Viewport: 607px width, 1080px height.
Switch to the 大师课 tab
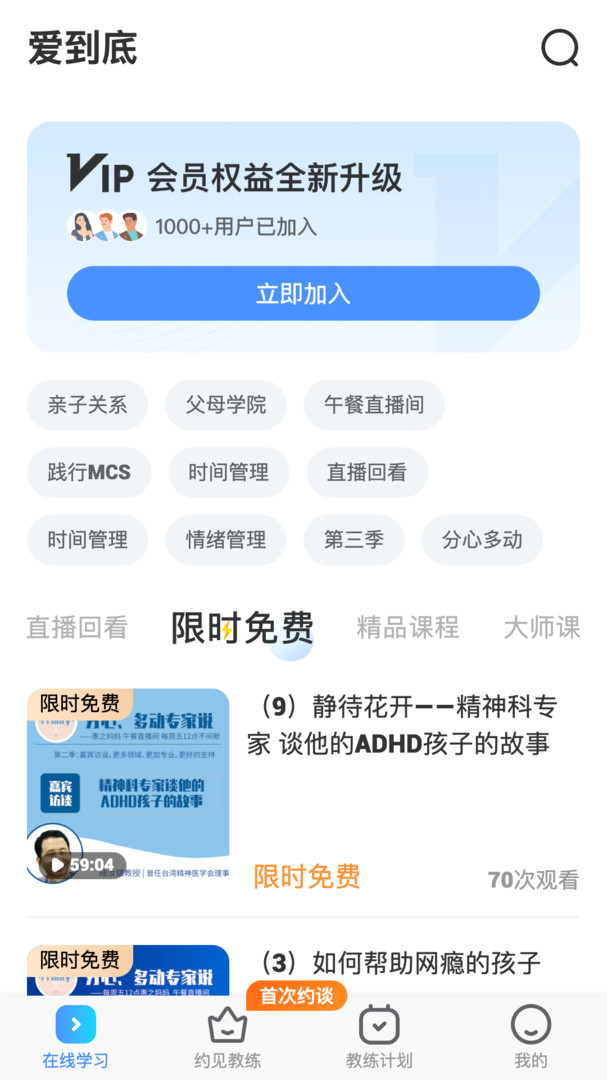pyautogui.click(x=541, y=628)
